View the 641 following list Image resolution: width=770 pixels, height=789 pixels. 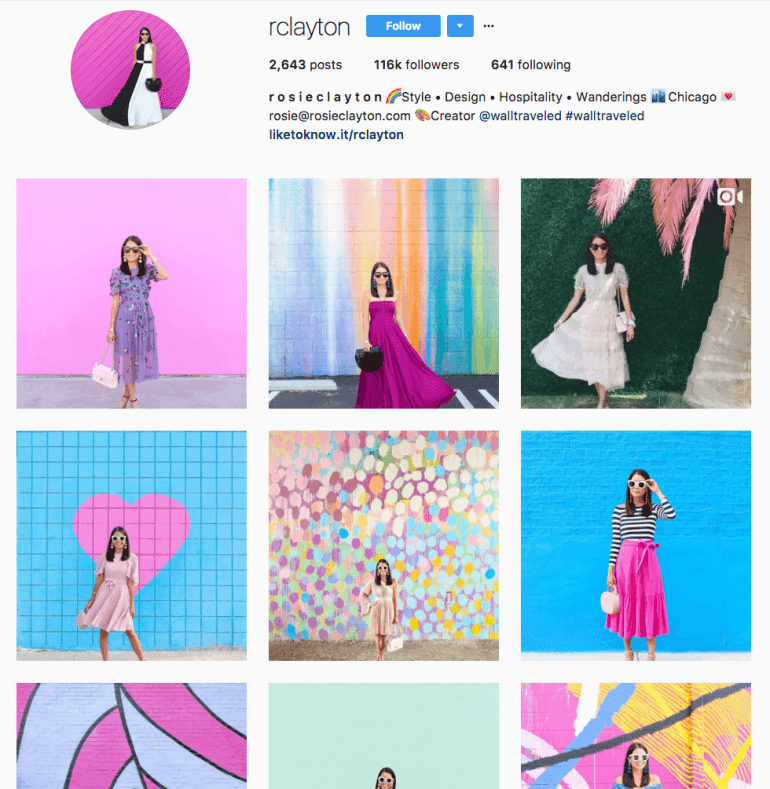pyautogui.click(x=530, y=65)
